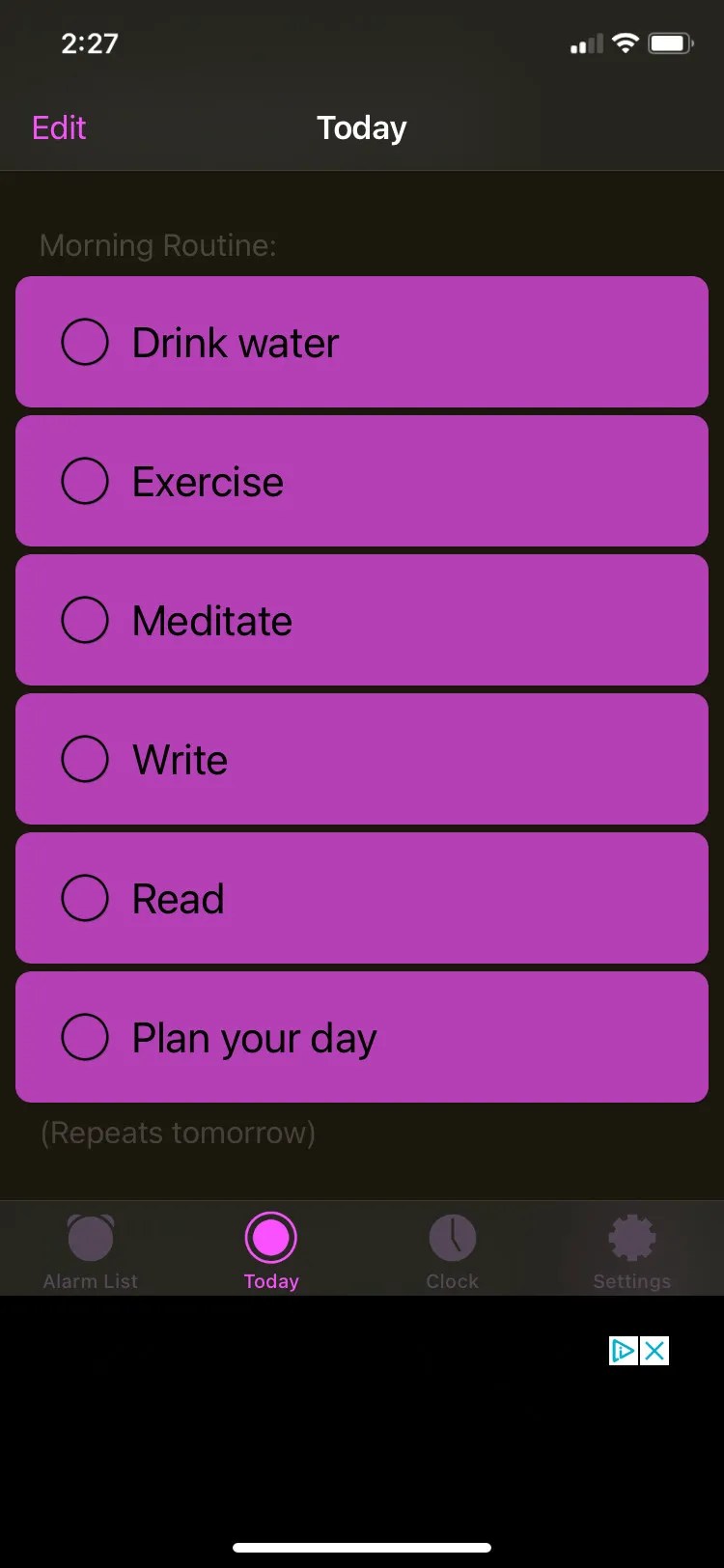
Task: Tap the glowing Today circle icon
Action: pyautogui.click(x=270, y=1237)
